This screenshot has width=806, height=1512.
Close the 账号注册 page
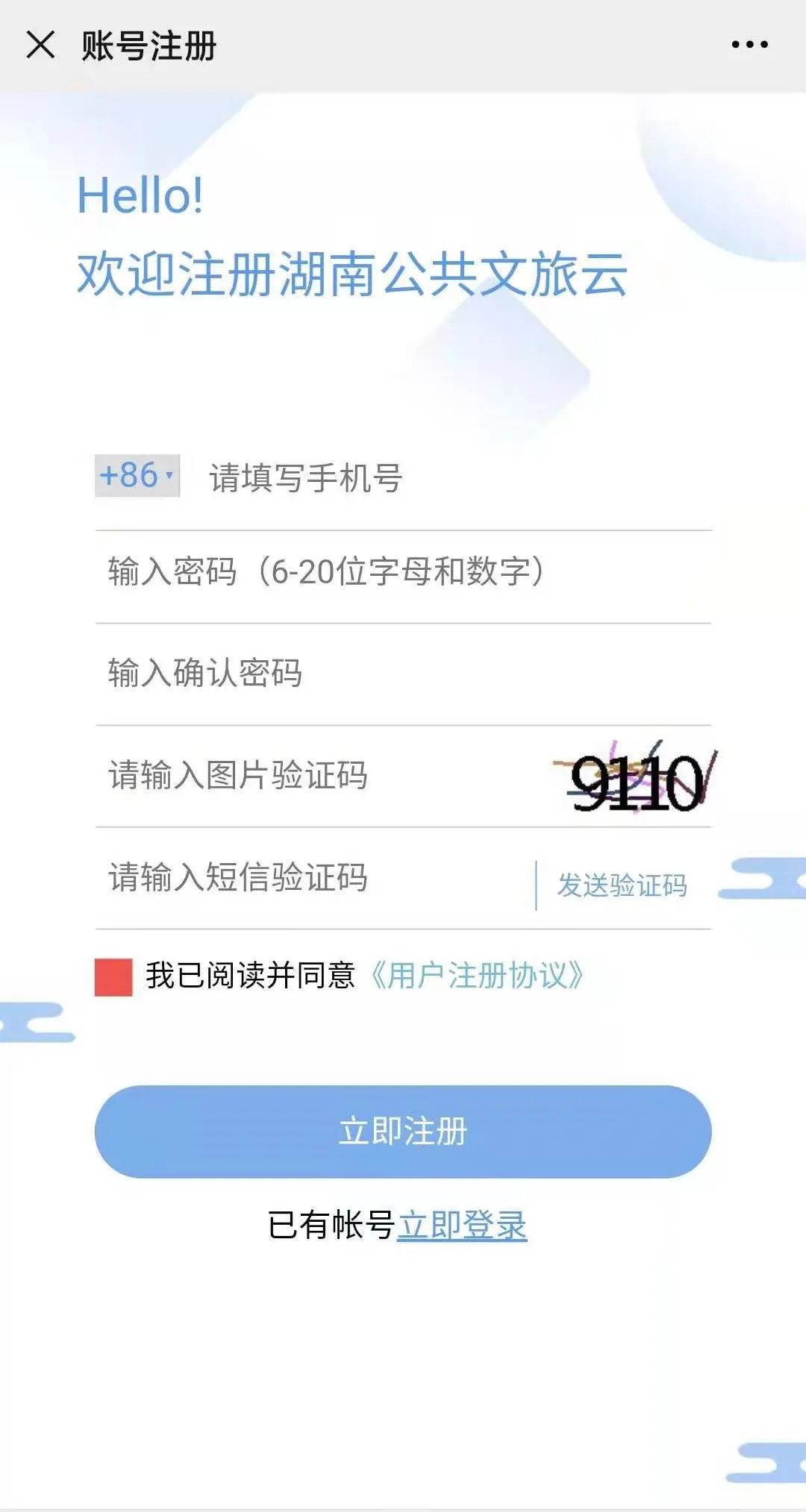pyautogui.click(x=40, y=45)
